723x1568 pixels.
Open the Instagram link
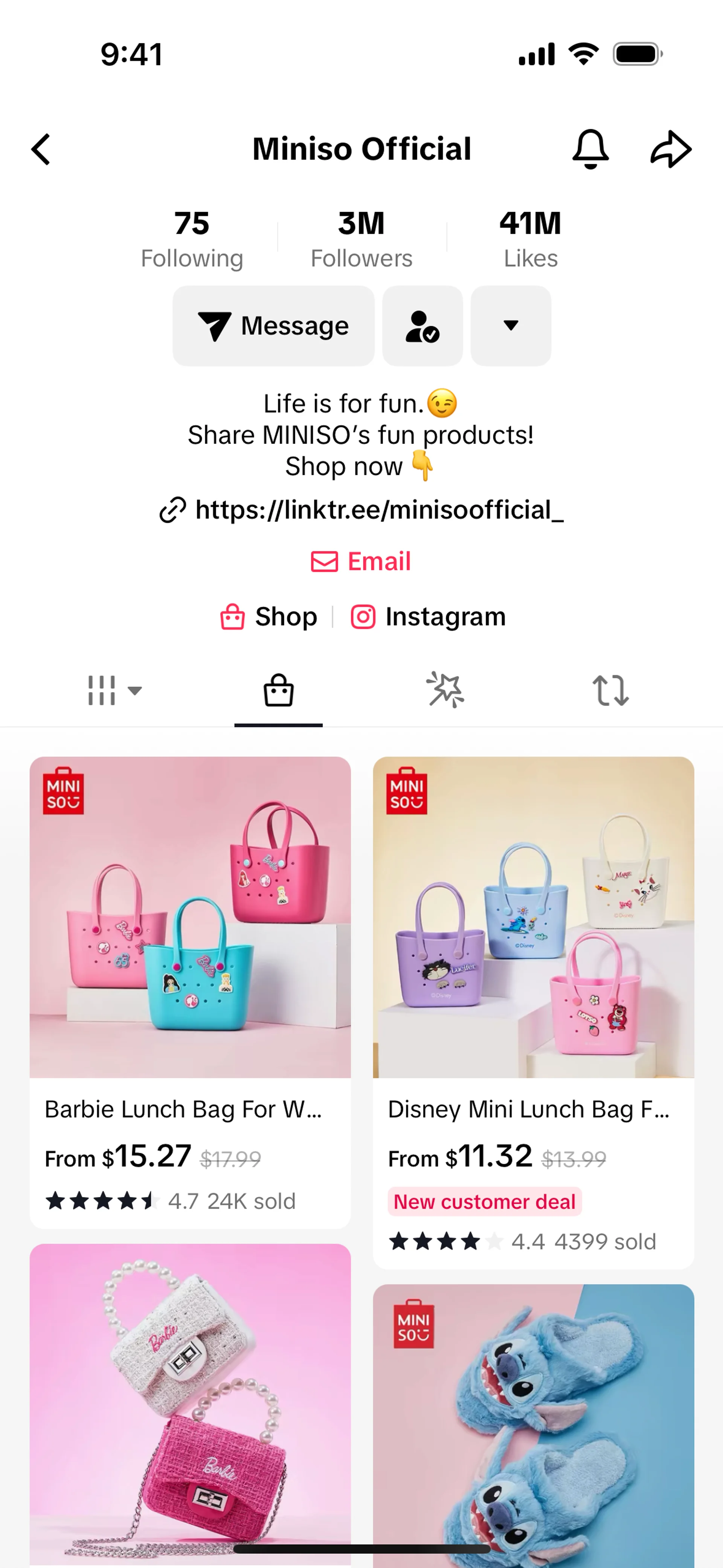(429, 617)
